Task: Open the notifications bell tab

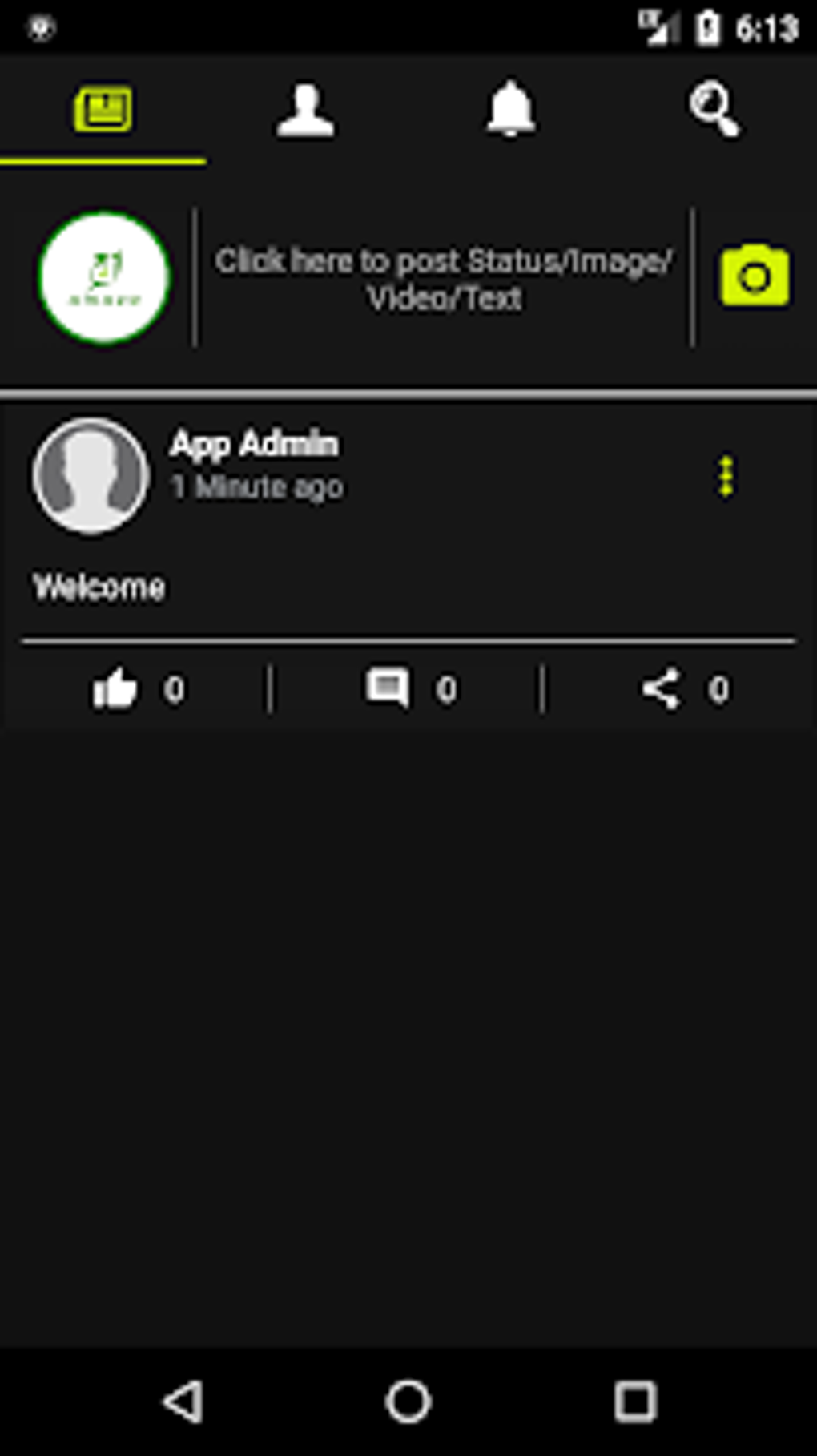Action: 510,109
